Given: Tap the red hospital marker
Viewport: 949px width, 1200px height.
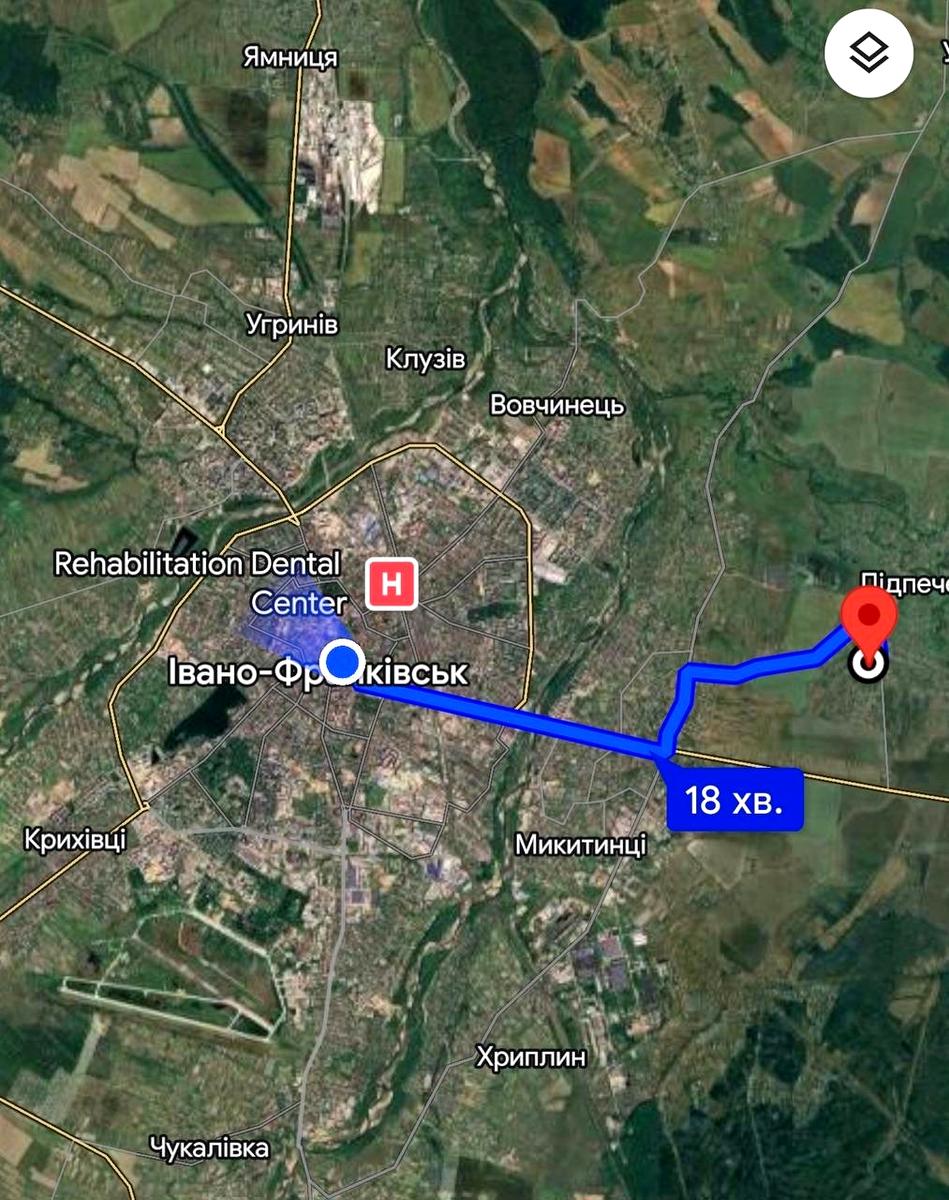Looking at the screenshot, I should coord(392,584).
